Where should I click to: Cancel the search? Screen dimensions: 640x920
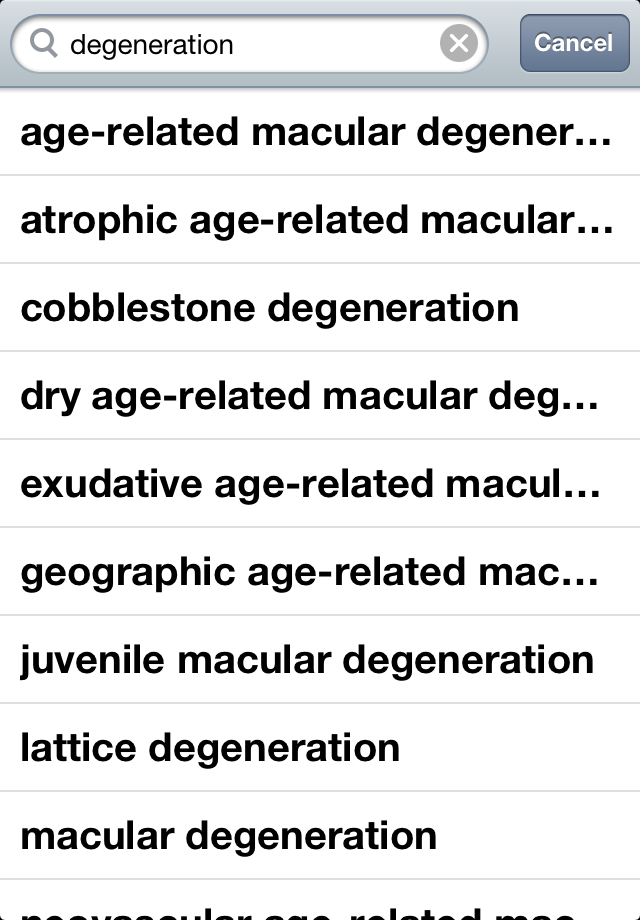coord(574,44)
